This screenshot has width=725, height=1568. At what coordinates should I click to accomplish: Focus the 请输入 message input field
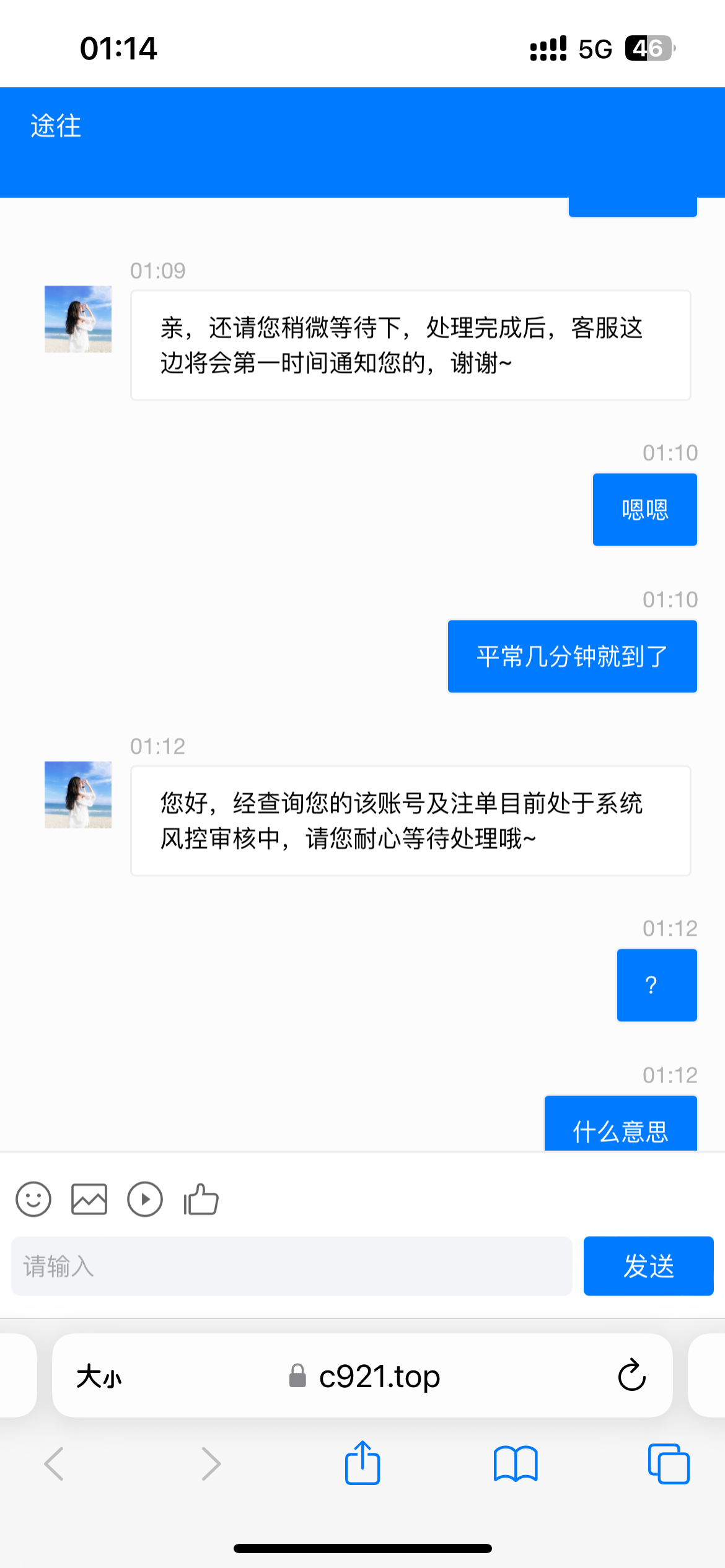click(x=291, y=1266)
